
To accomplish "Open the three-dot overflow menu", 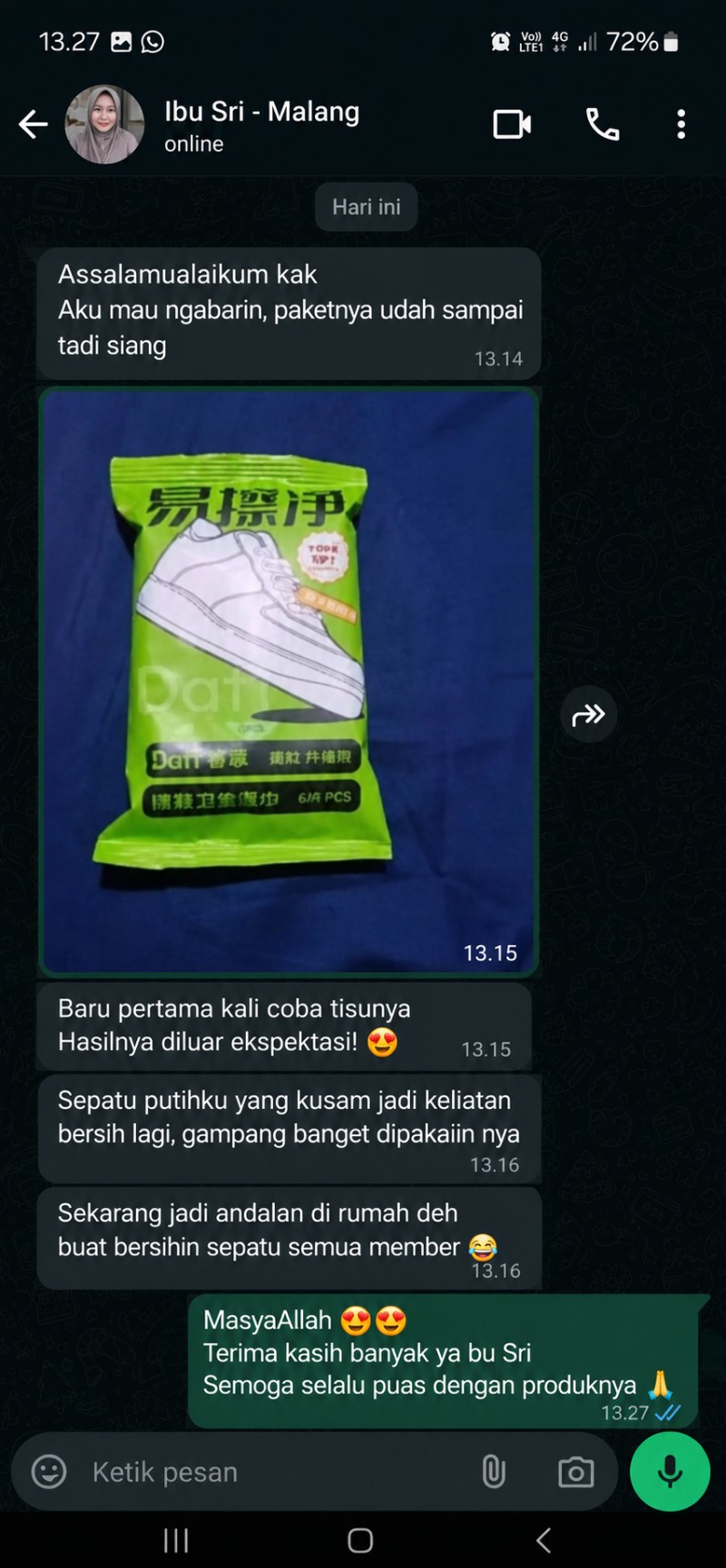I will click(681, 124).
